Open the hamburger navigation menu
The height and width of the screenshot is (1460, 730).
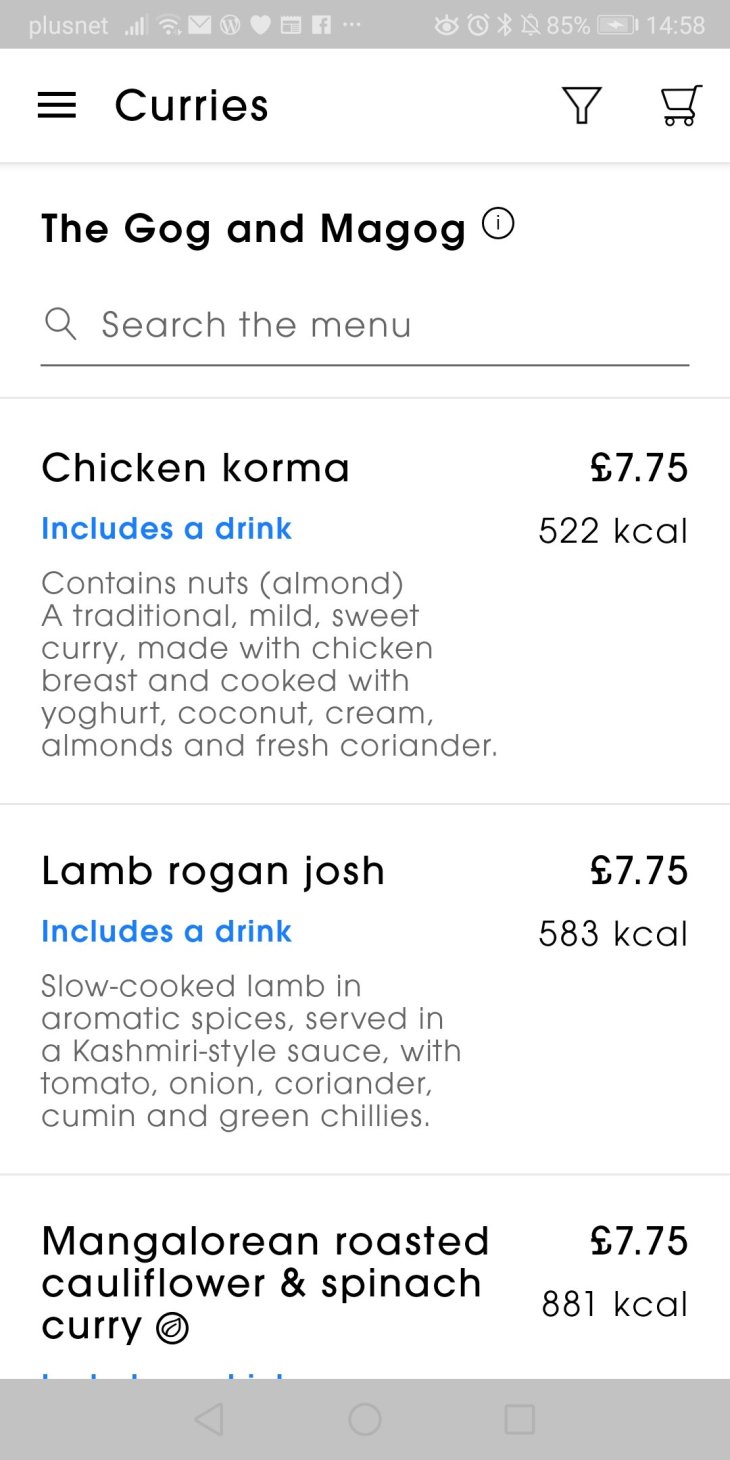tap(57, 105)
